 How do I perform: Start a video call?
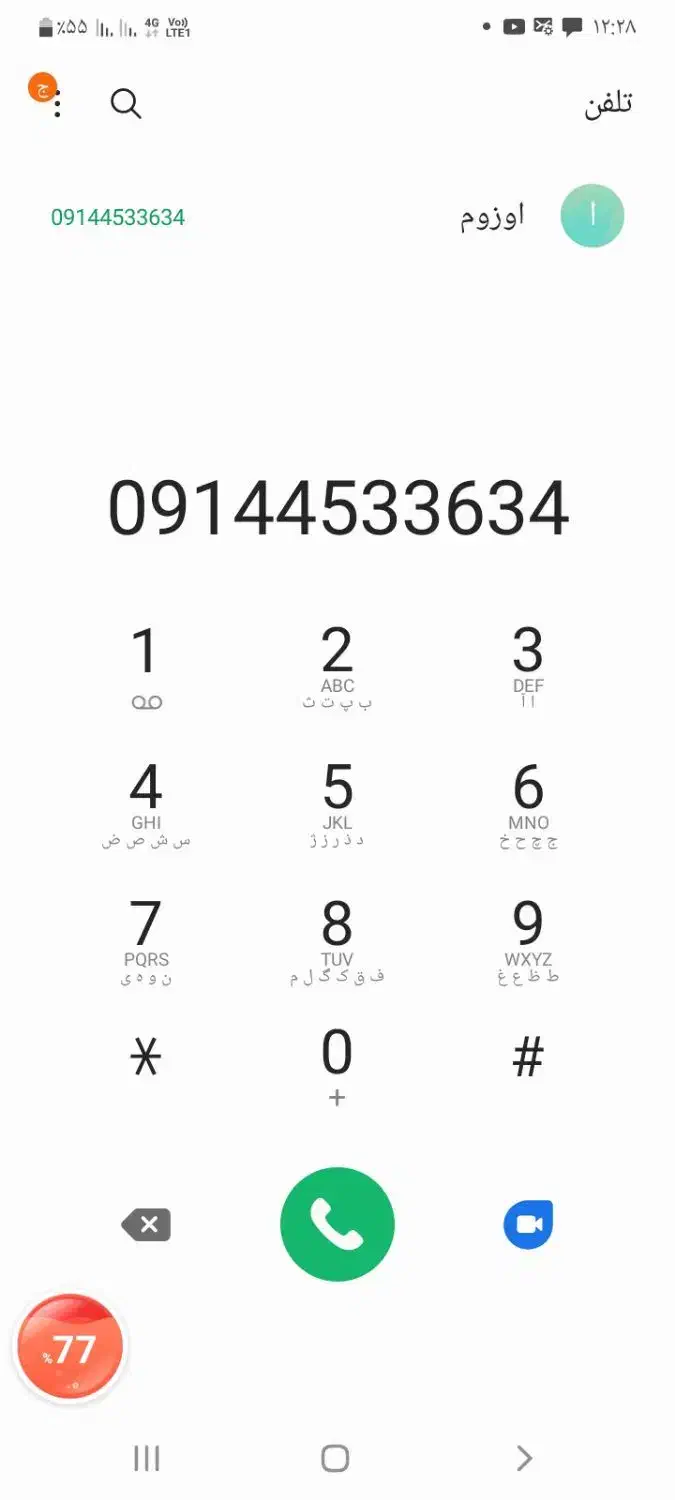pos(528,1225)
